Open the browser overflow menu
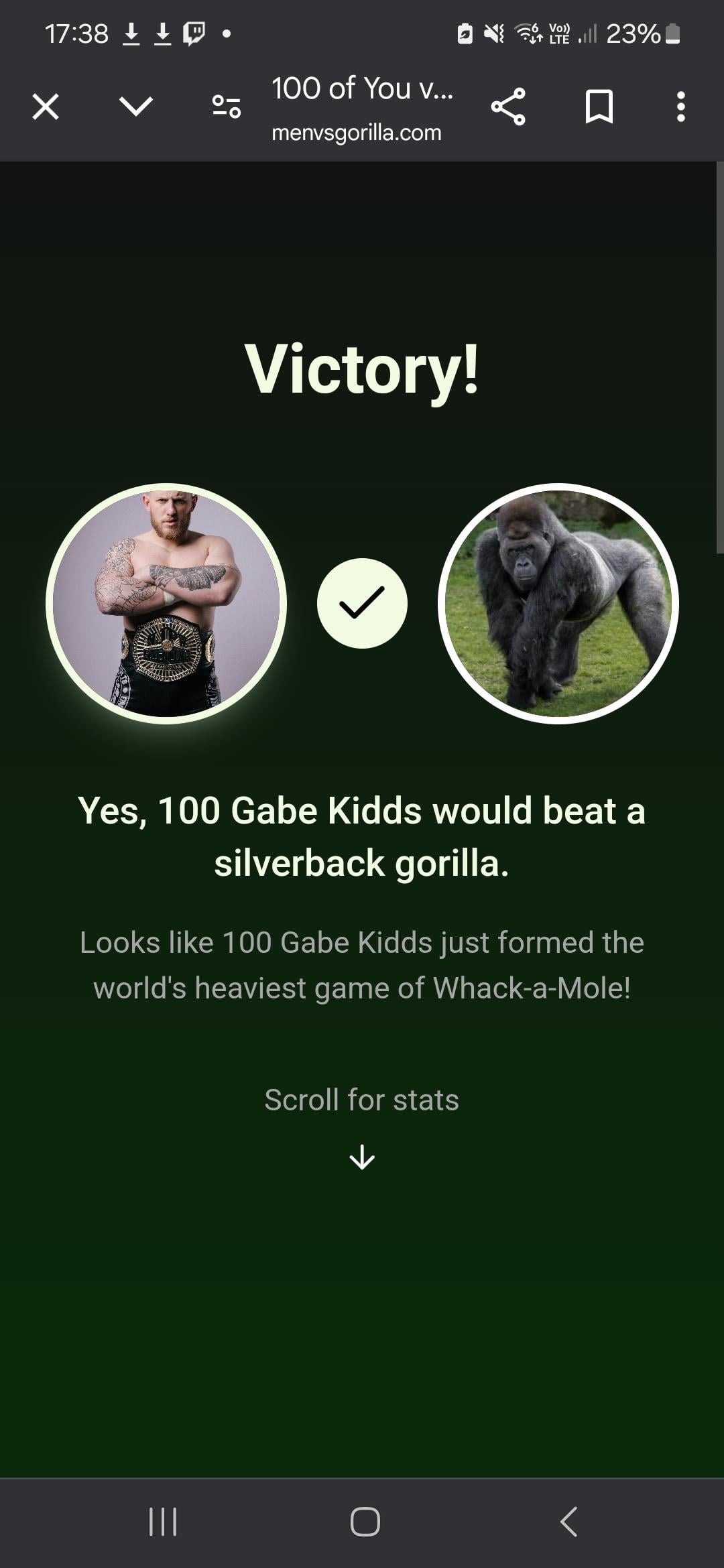 680,107
